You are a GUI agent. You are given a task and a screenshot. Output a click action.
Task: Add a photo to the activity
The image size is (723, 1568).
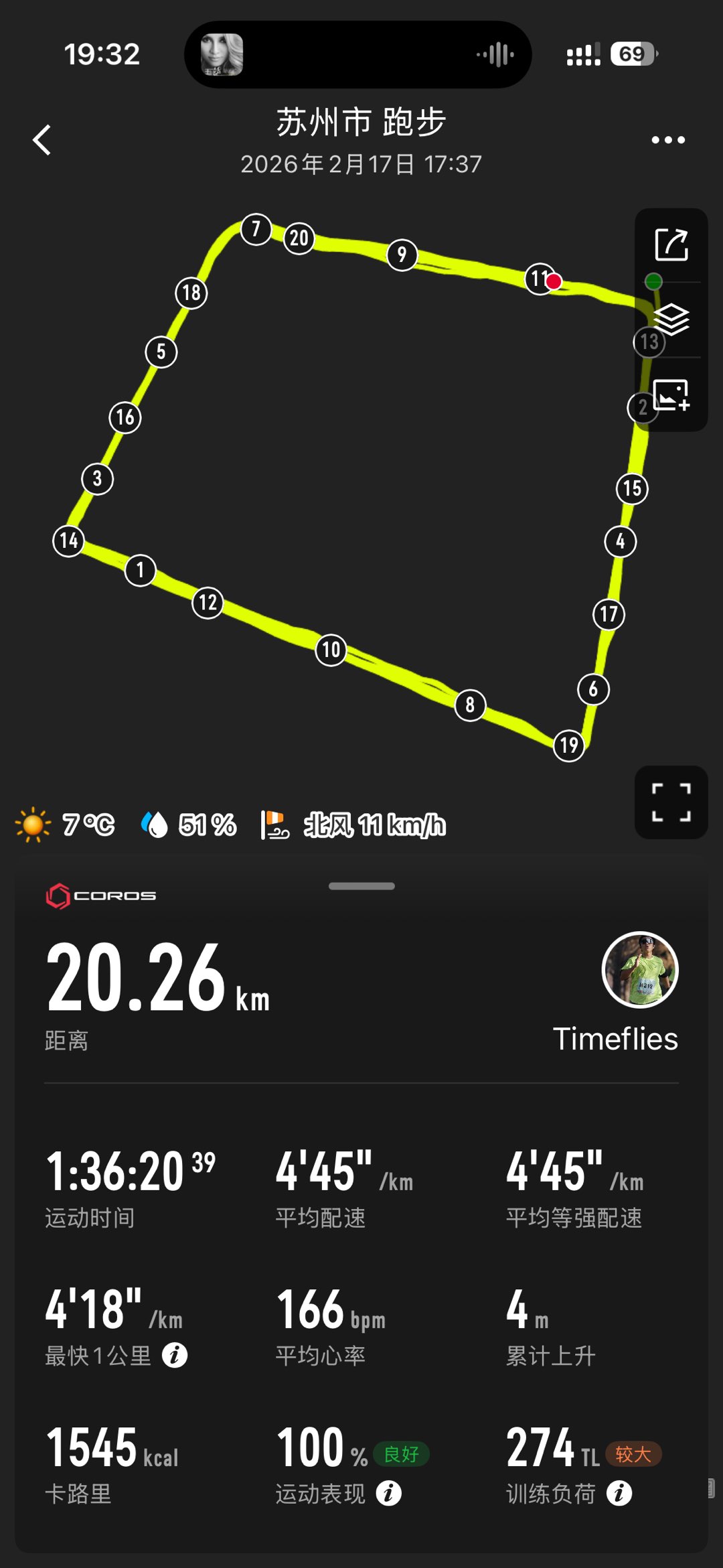click(671, 395)
